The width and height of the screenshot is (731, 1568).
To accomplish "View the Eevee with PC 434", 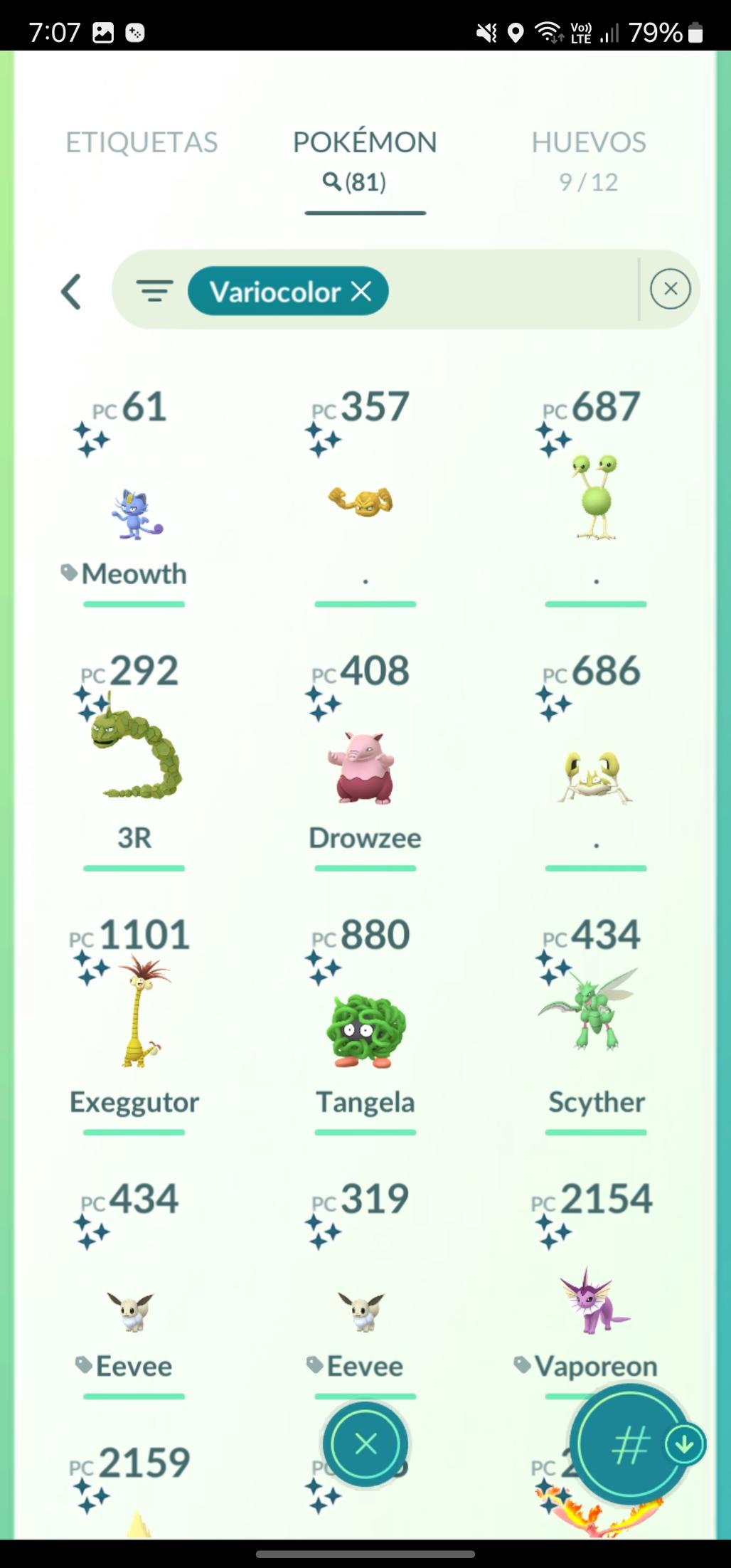I will click(134, 1309).
